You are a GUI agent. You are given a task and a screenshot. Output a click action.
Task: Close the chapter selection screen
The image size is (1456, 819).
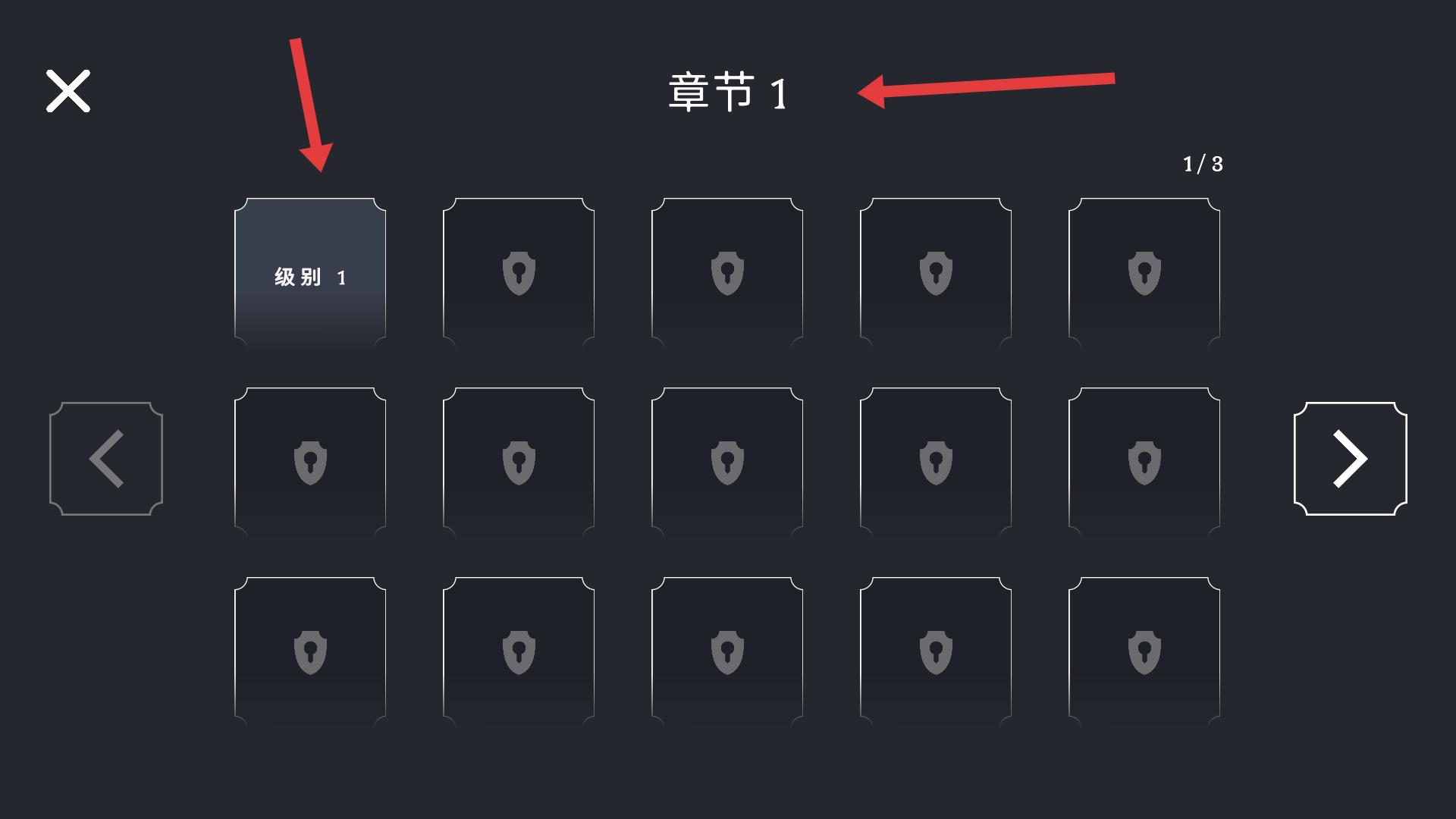[68, 91]
